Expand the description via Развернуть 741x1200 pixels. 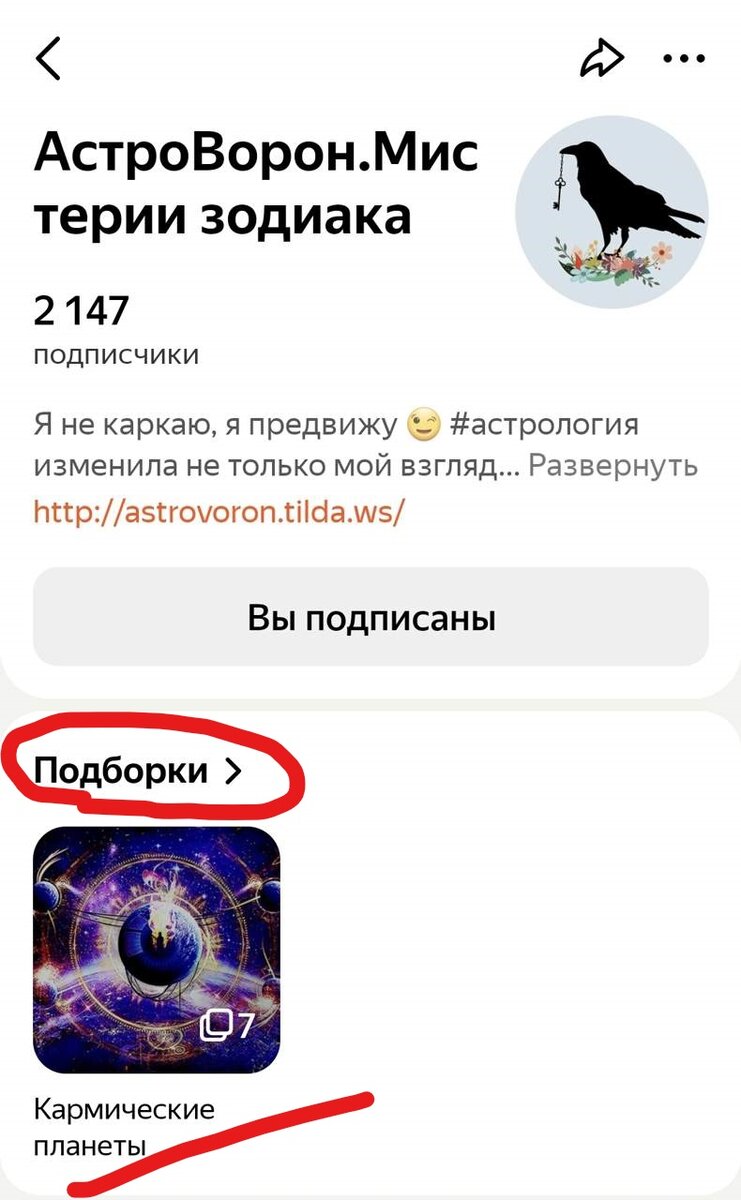coord(615,466)
